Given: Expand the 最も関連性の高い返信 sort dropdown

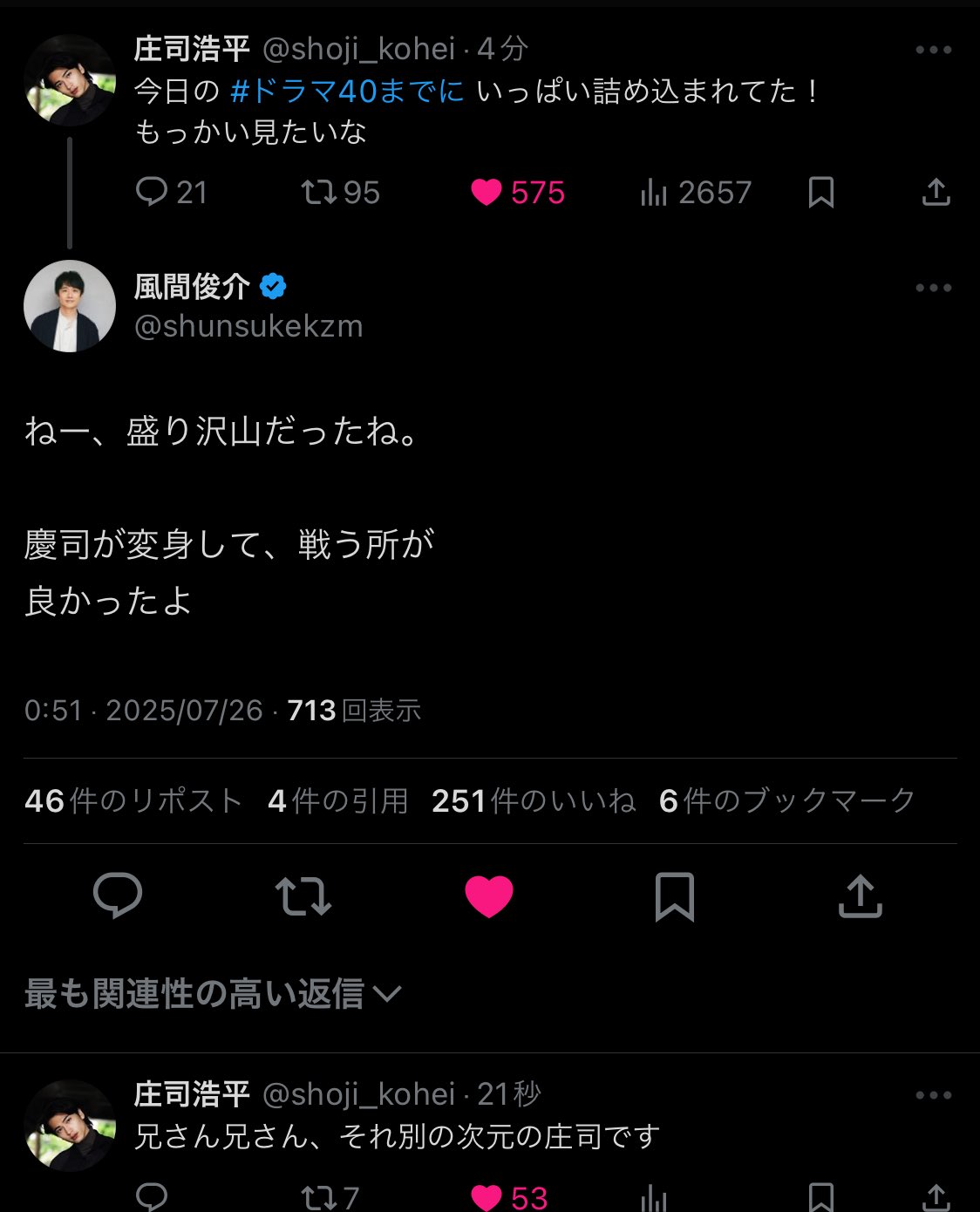Looking at the screenshot, I should point(214,994).
